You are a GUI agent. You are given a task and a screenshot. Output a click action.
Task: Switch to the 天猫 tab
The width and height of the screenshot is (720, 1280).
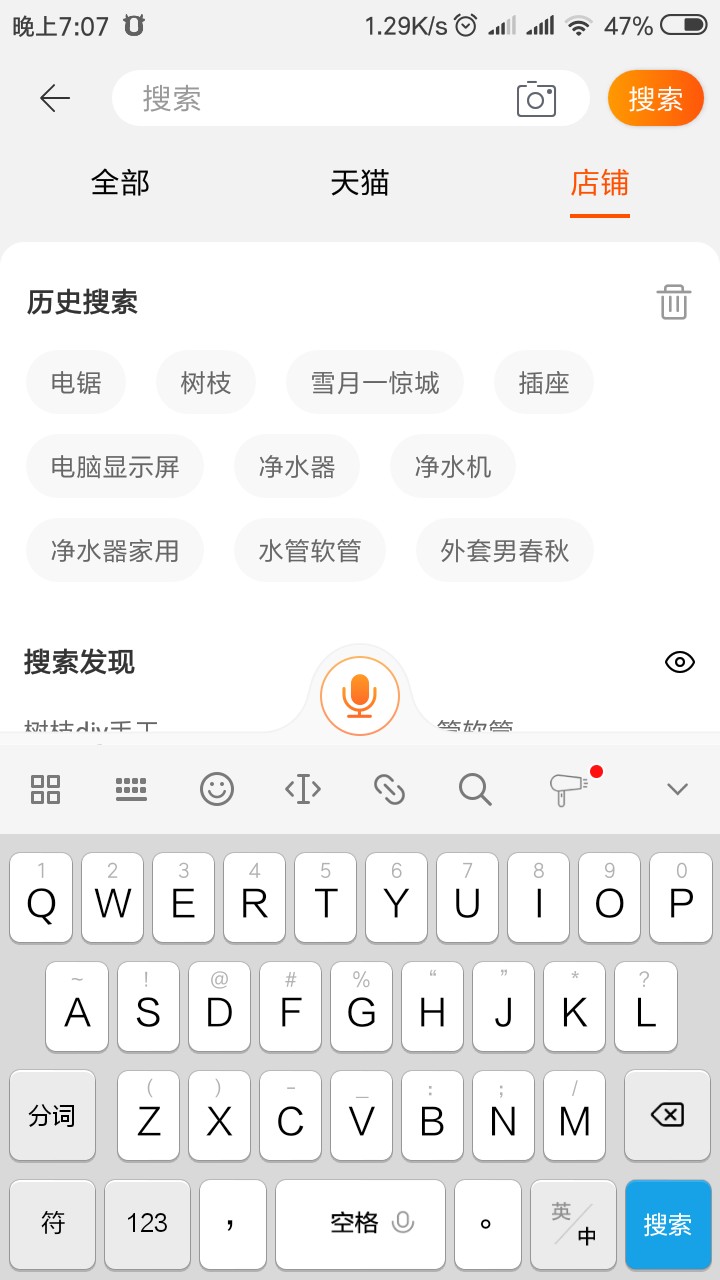[x=360, y=183]
